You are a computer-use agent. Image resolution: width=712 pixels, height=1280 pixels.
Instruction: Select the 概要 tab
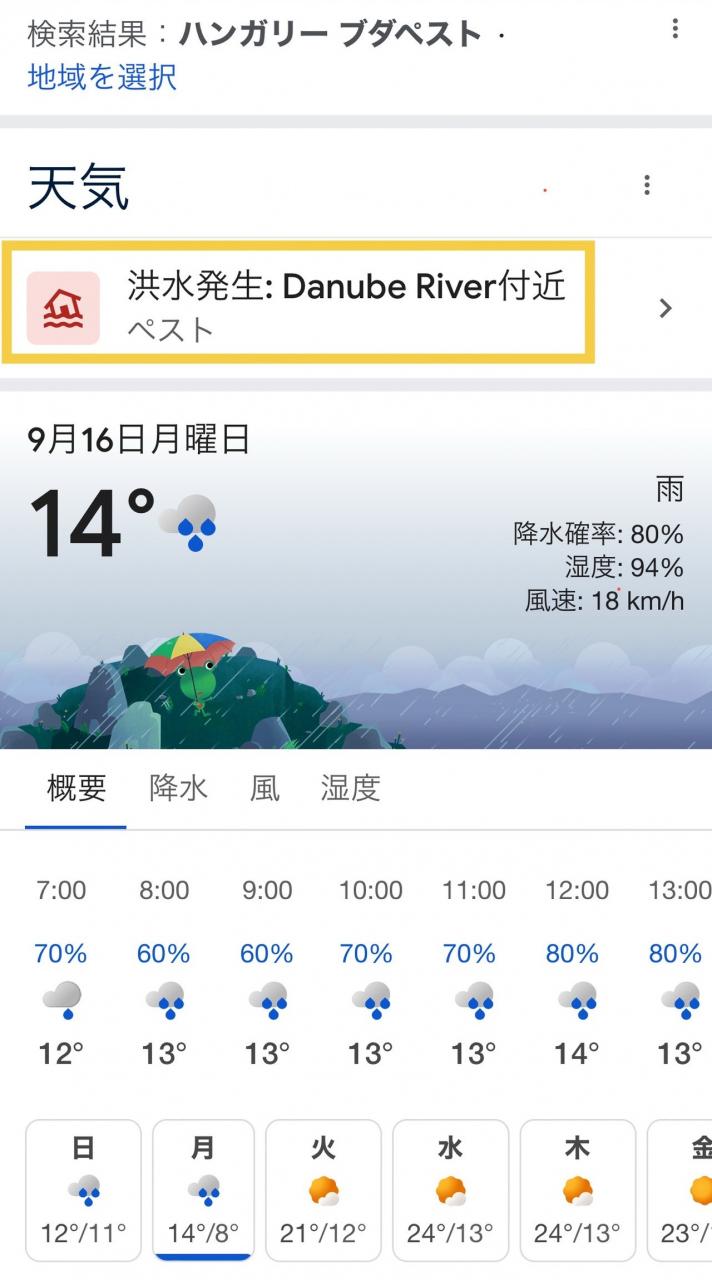tap(76, 788)
